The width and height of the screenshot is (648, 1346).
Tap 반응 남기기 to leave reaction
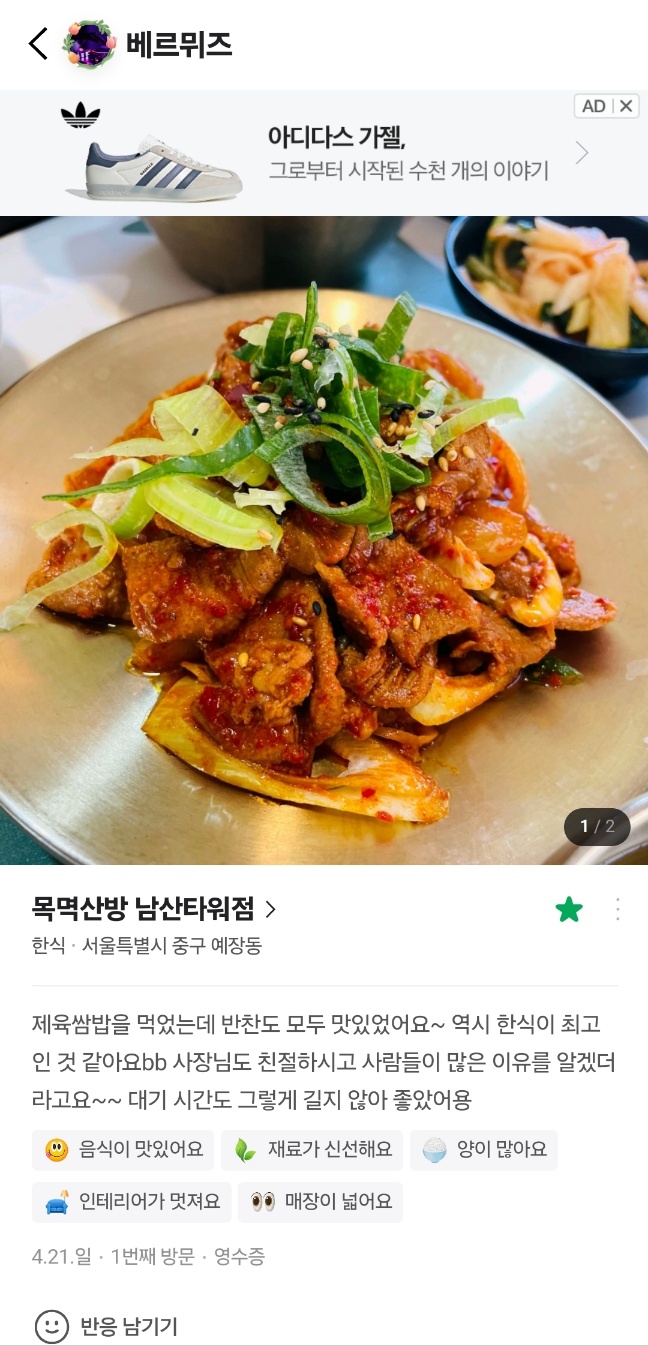(106, 1326)
